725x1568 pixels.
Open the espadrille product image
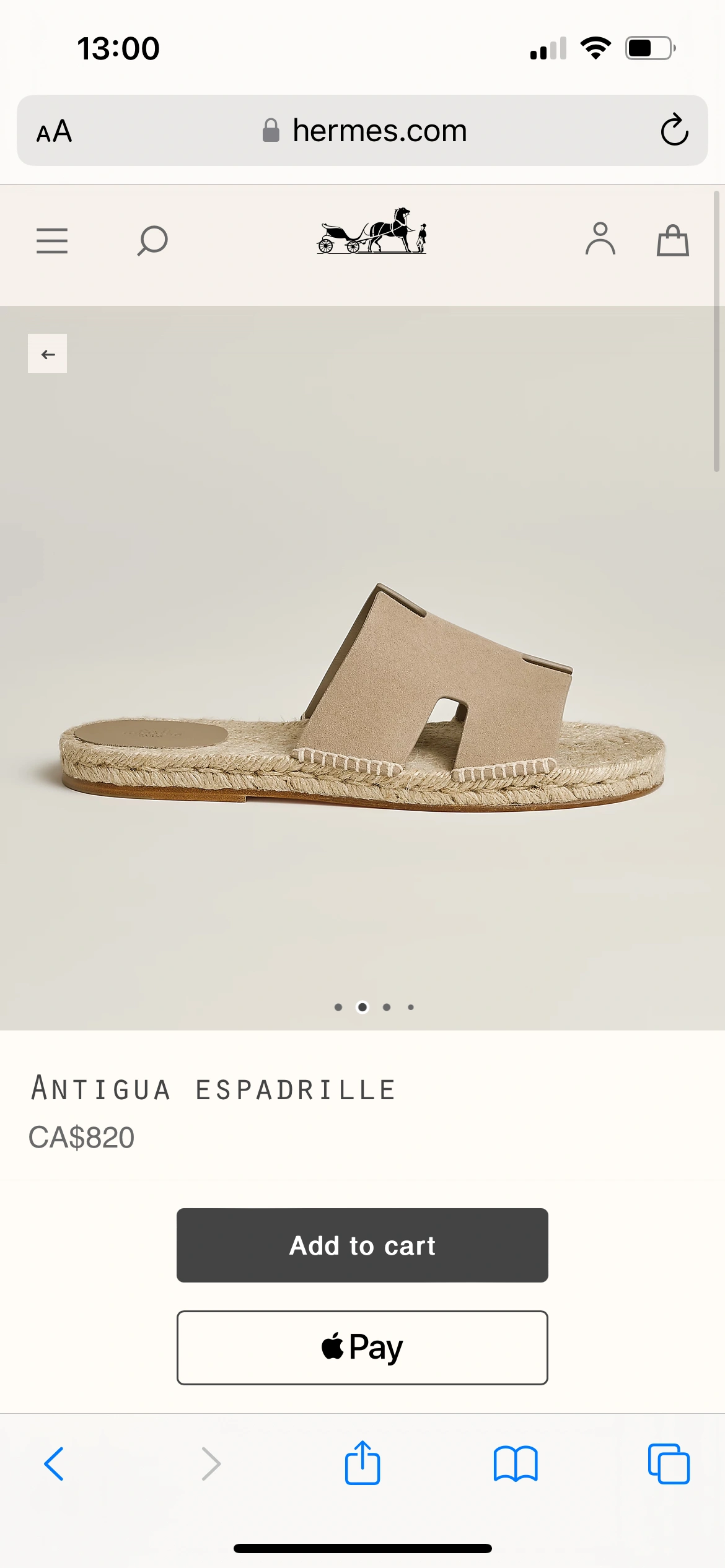pos(362,700)
